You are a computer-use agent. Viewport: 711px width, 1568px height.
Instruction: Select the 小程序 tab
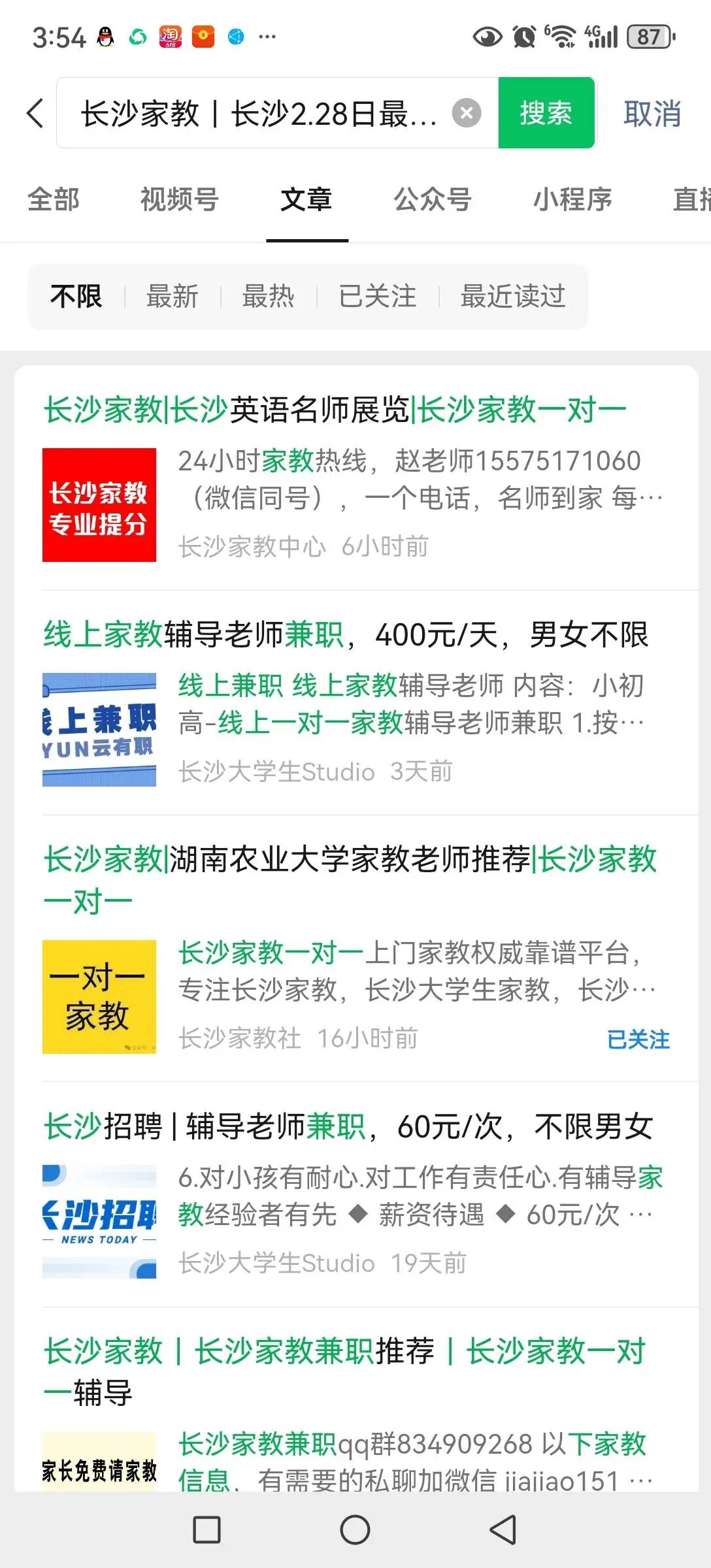coord(572,199)
